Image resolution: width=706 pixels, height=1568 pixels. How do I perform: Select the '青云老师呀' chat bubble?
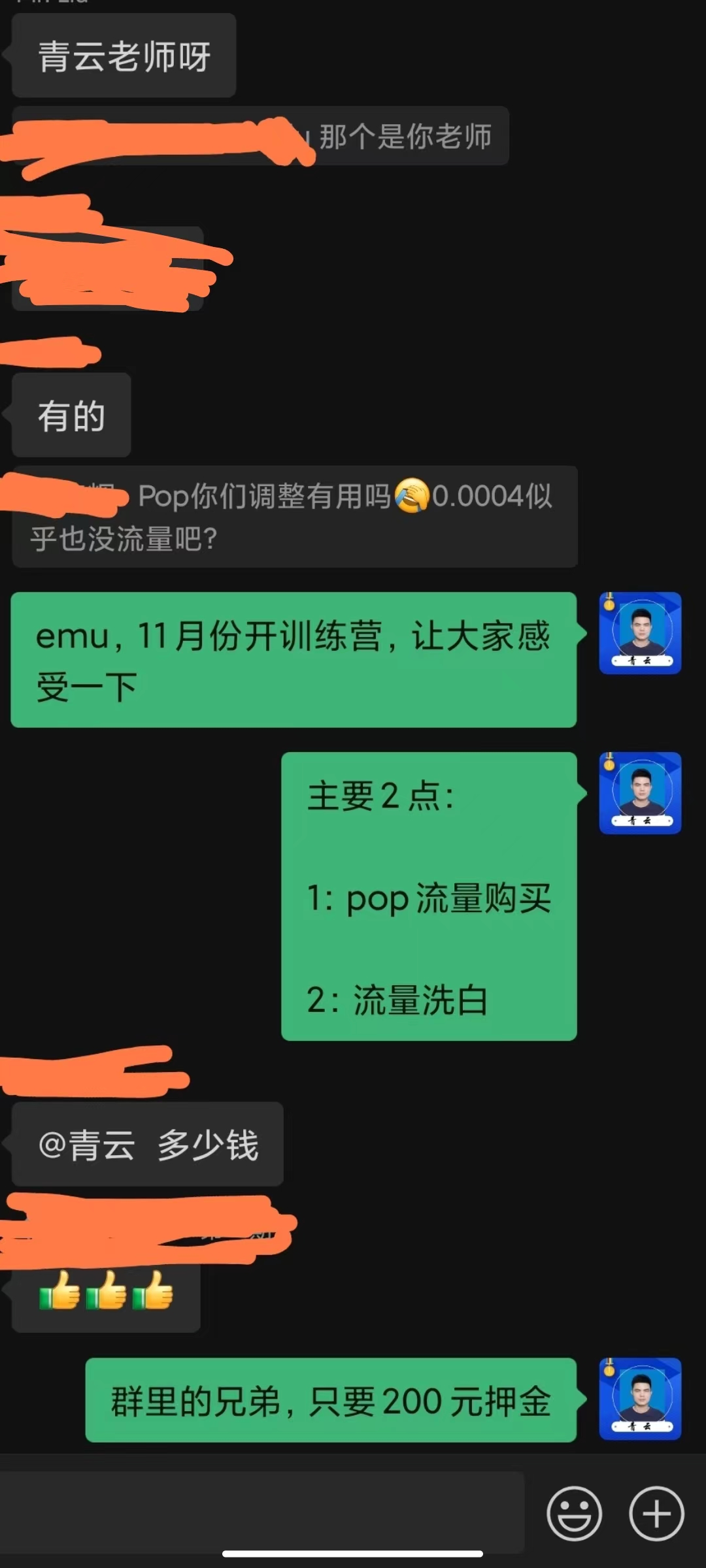pyautogui.click(x=123, y=56)
